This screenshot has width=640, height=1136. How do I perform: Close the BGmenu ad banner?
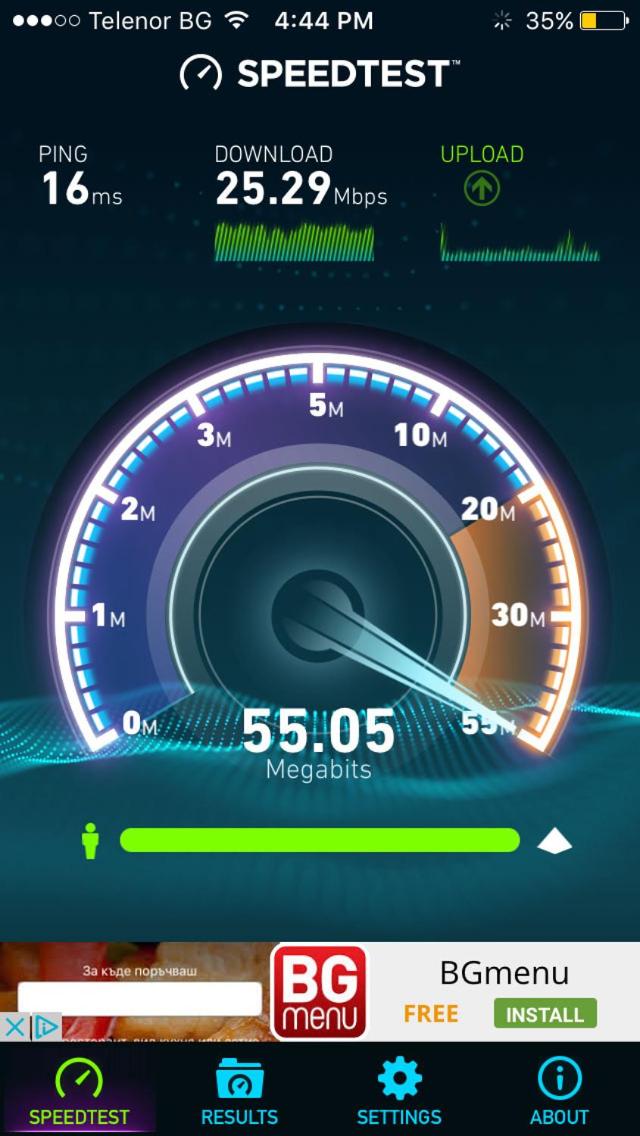14,1027
